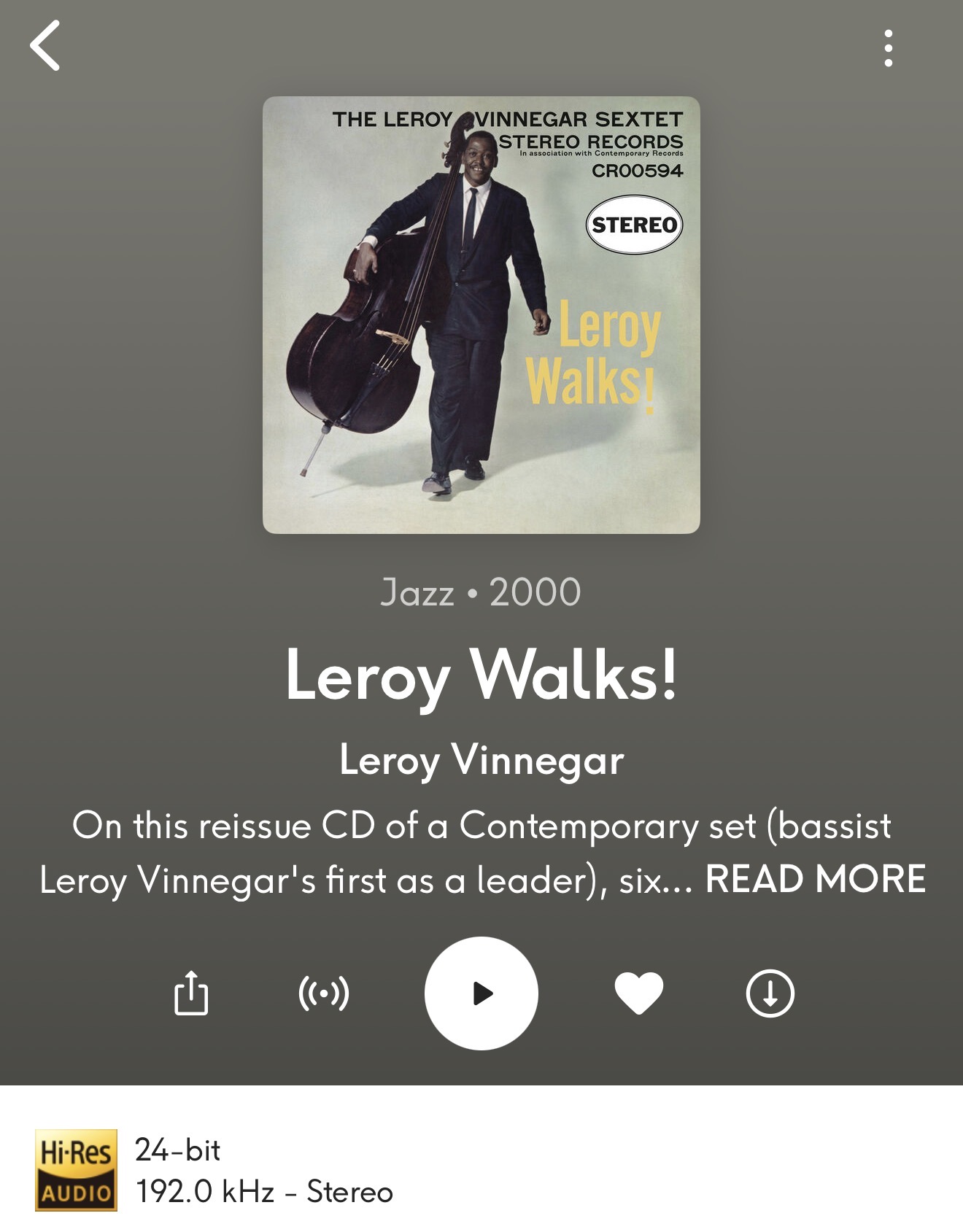Toggle the favorite heart for this album

pyautogui.click(x=638, y=993)
